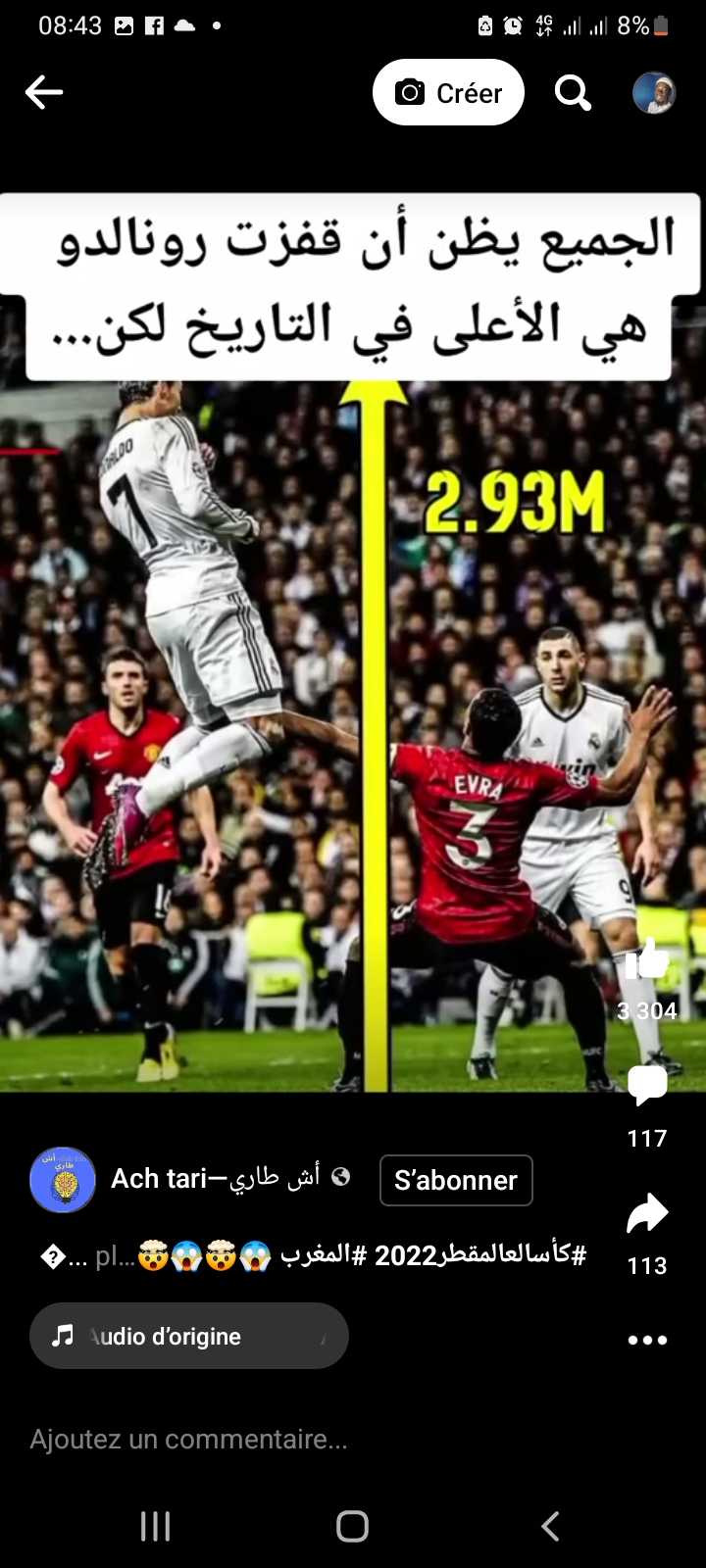Image resolution: width=706 pixels, height=1568 pixels.
Task: Open the Ach tari page avatar
Action: coord(63,1180)
